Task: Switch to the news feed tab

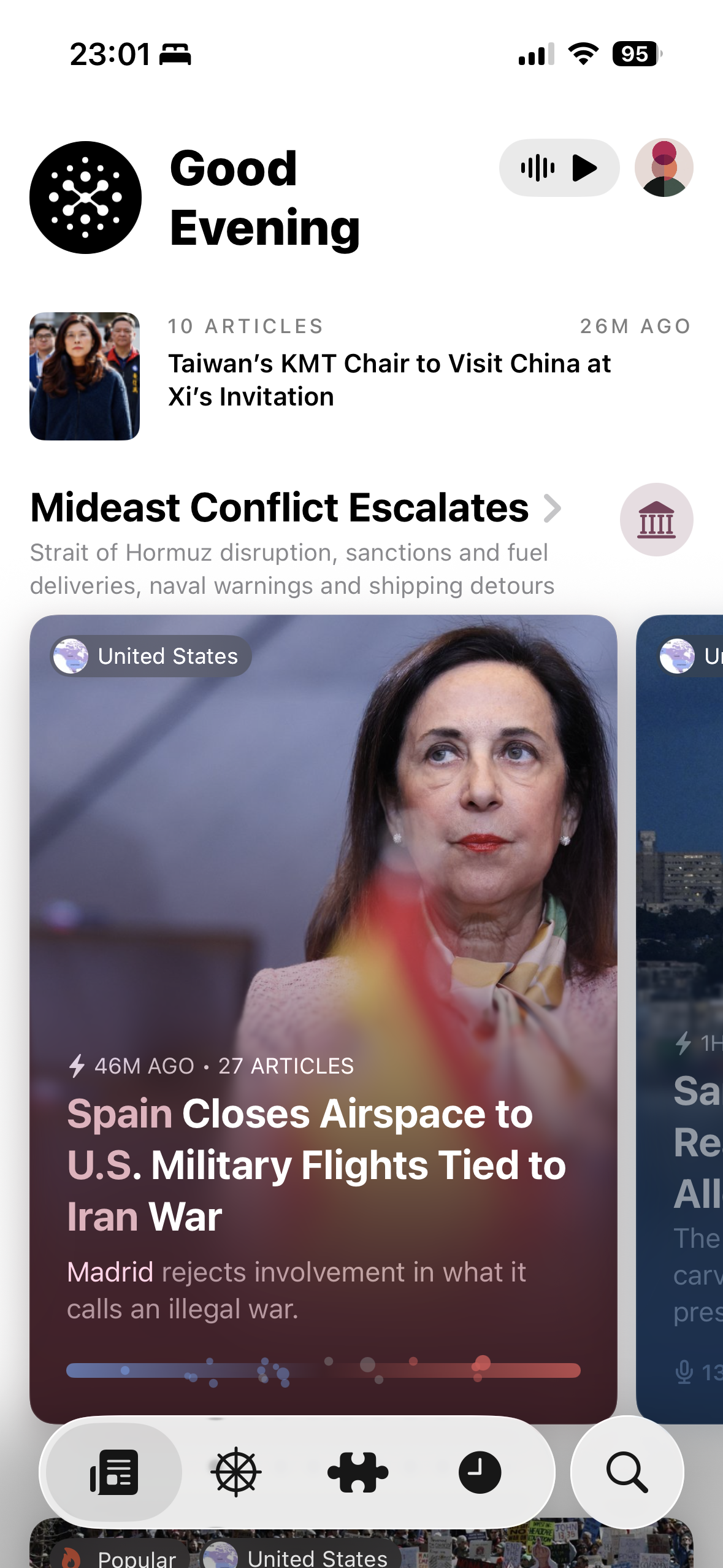Action: [x=114, y=1472]
